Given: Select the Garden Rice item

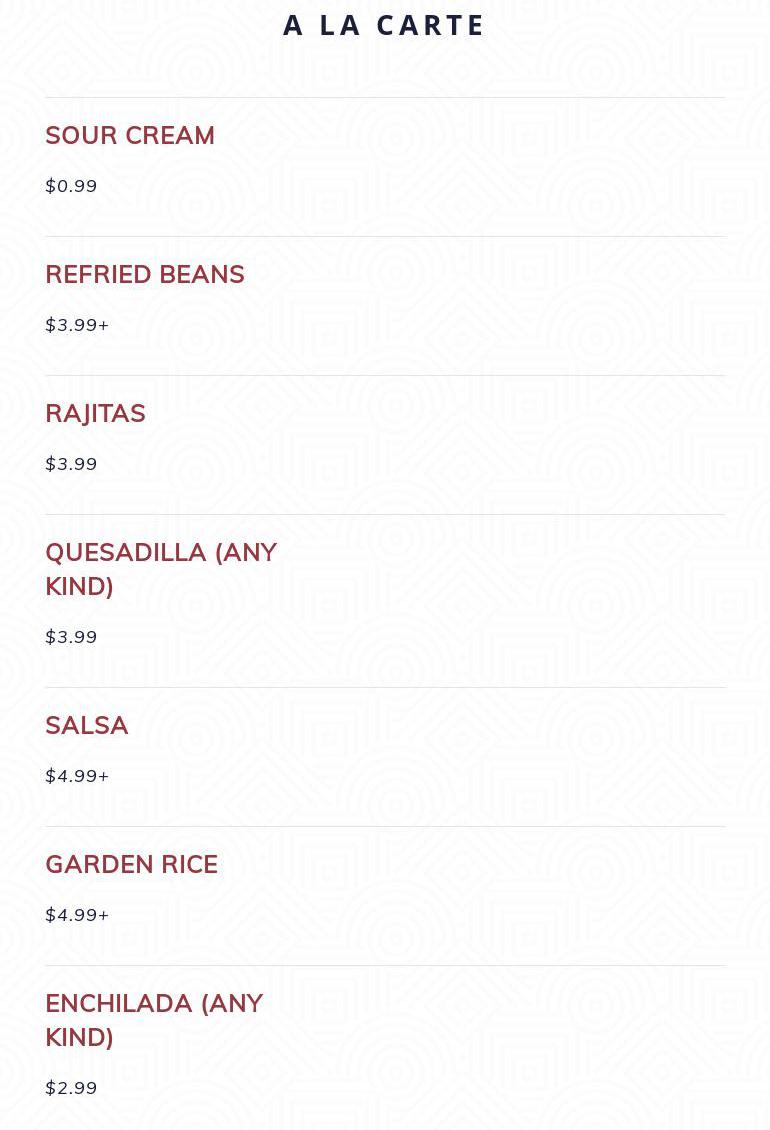Looking at the screenshot, I should pyautogui.click(x=131, y=865).
